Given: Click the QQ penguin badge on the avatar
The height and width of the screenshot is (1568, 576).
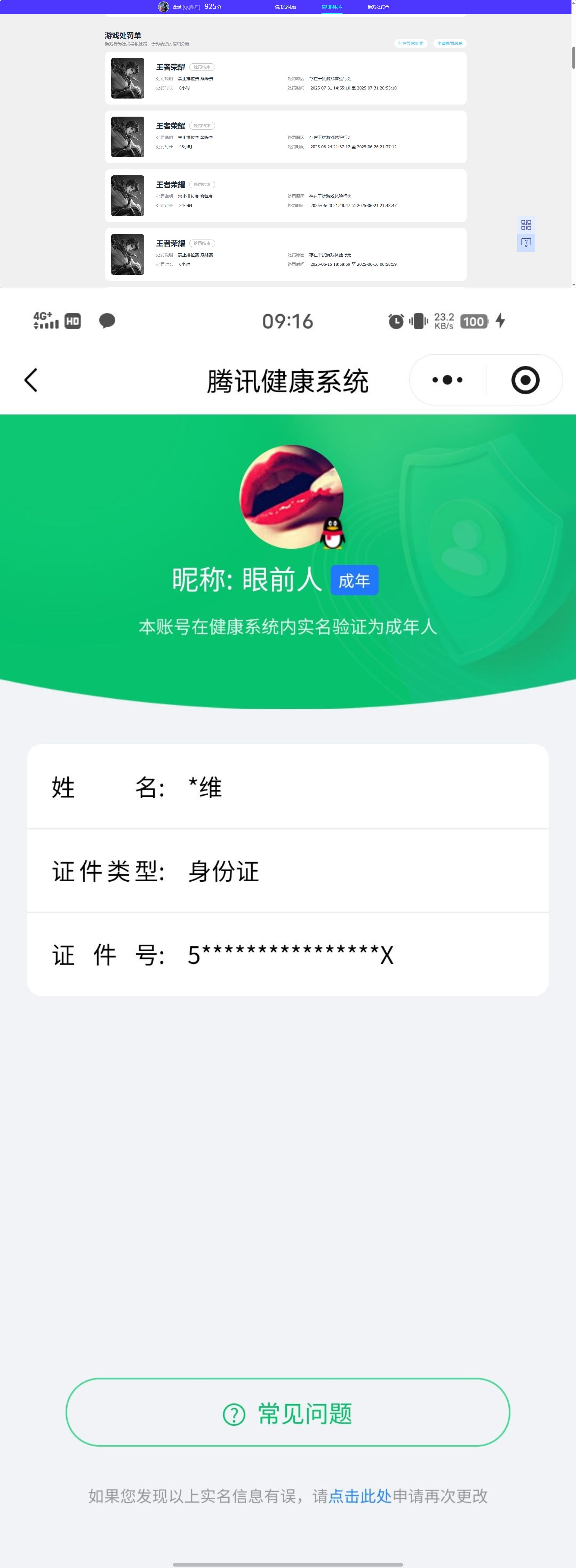Looking at the screenshot, I should (x=333, y=533).
